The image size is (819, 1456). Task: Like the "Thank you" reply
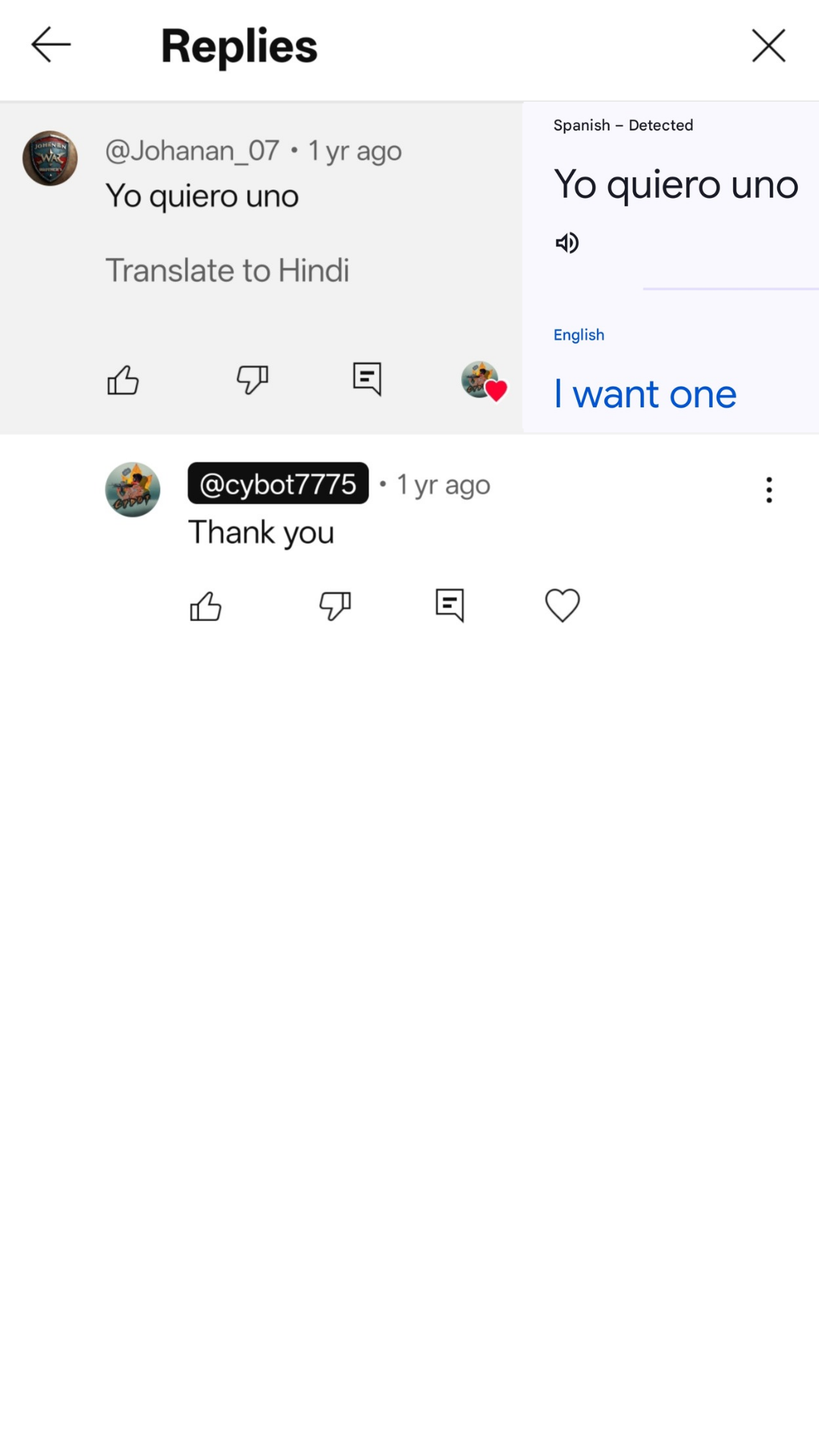(x=206, y=606)
